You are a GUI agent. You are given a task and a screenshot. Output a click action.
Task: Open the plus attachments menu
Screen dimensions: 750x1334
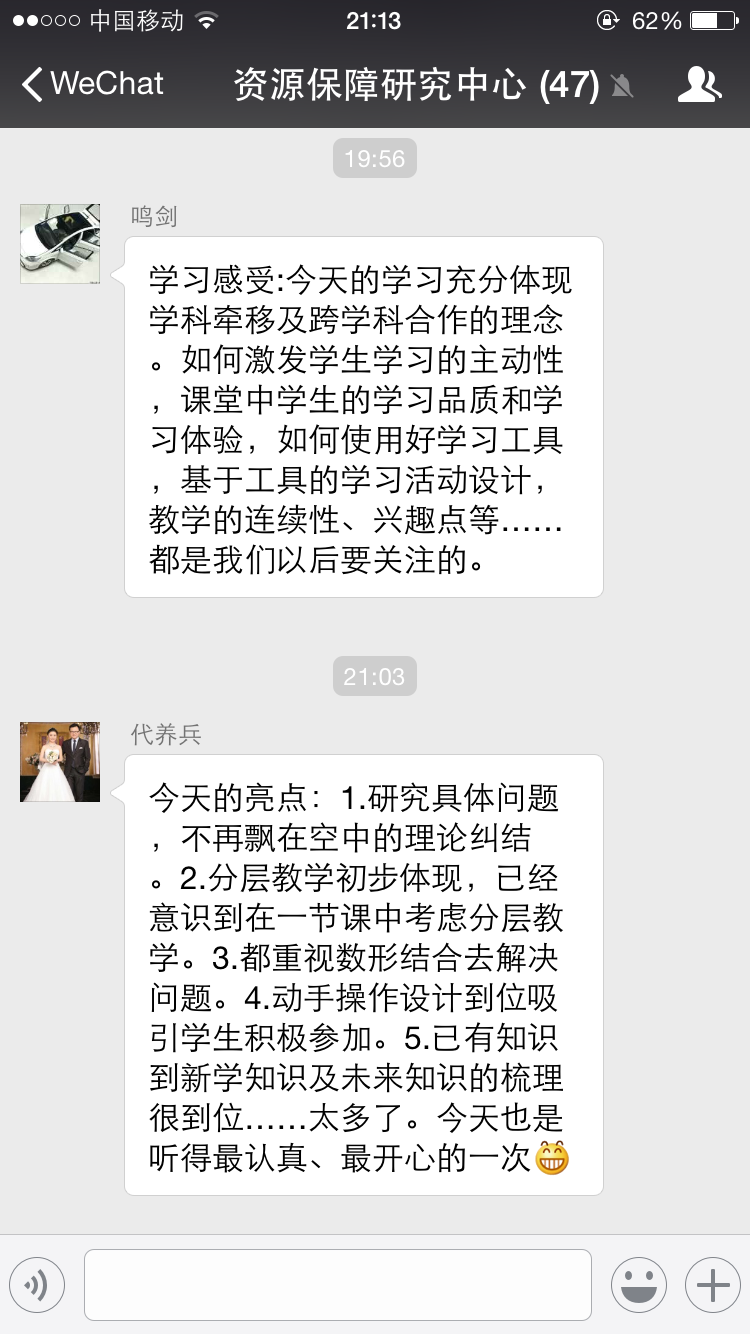click(x=712, y=1285)
